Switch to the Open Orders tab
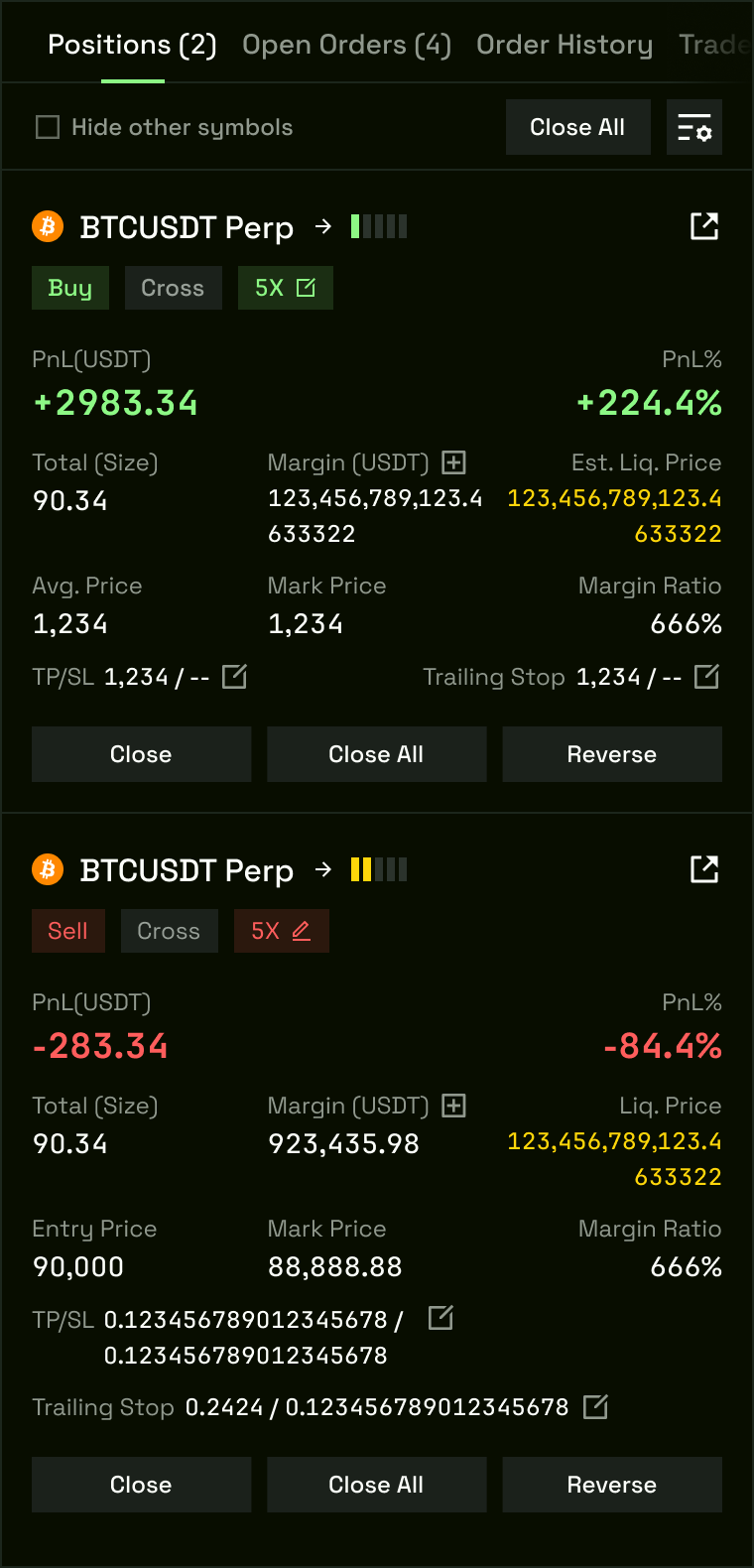 tap(345, 45)
